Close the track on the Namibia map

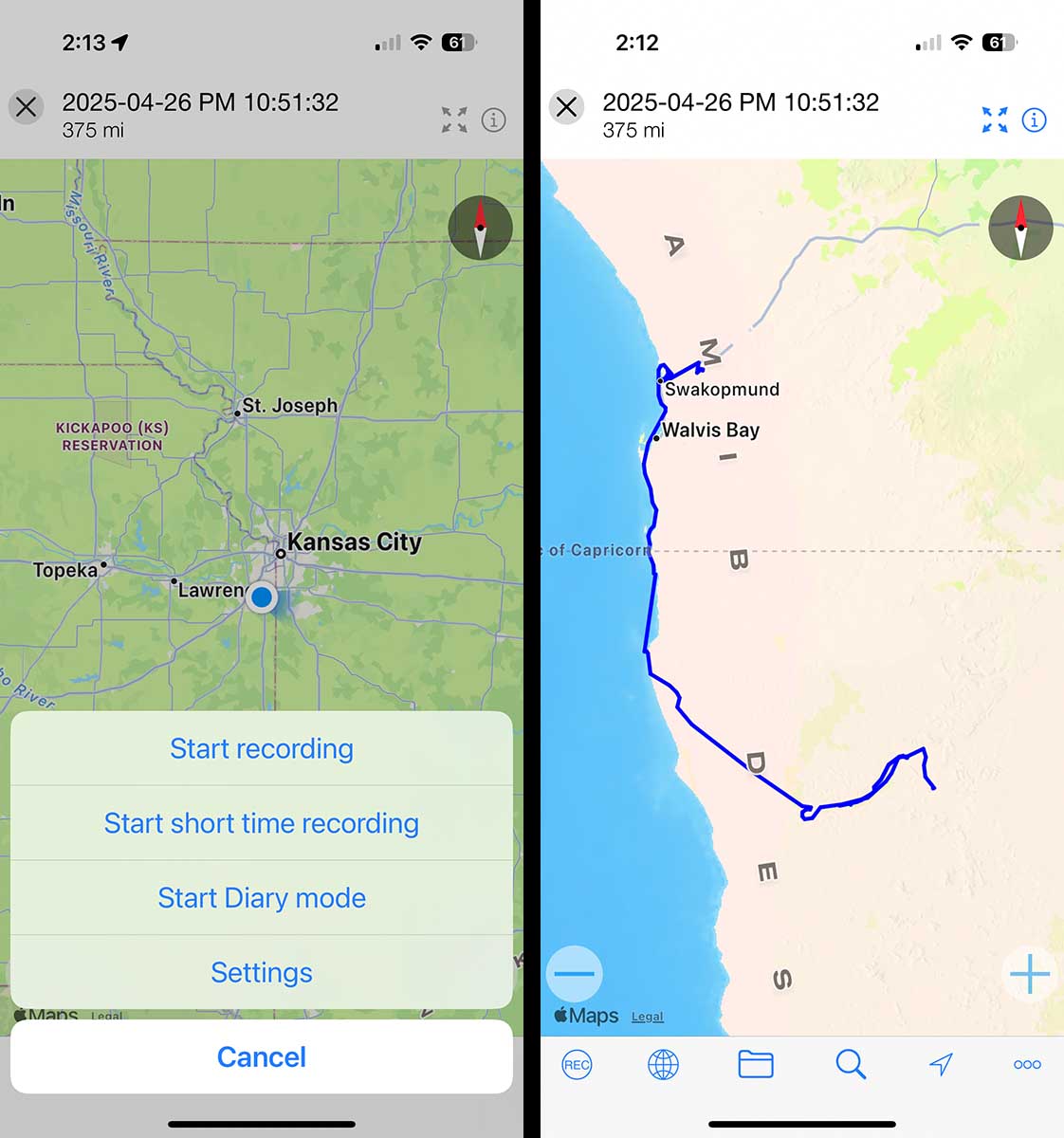tap(567, 107)
